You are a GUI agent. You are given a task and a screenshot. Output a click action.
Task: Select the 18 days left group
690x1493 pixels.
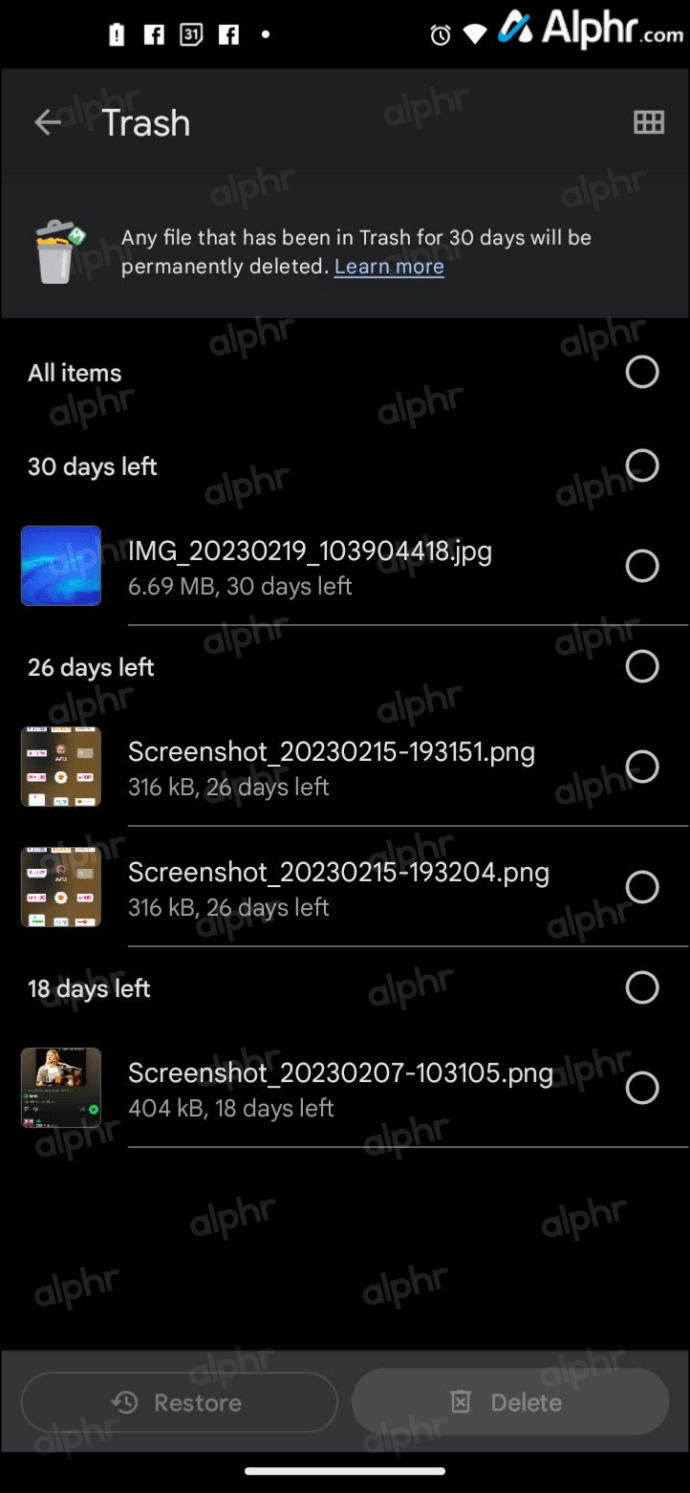(642, 988)
